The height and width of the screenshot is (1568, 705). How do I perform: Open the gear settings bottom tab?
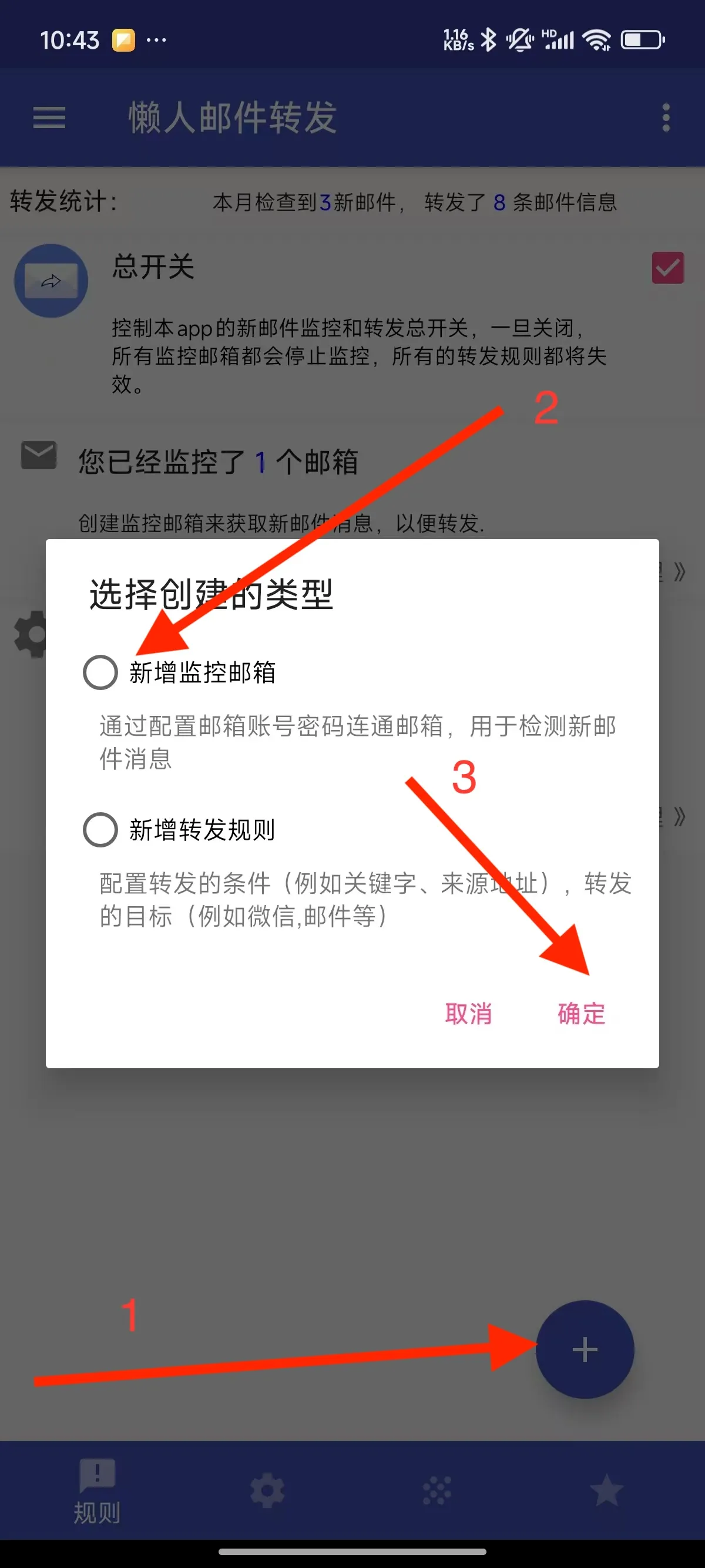coord(267,1491)
